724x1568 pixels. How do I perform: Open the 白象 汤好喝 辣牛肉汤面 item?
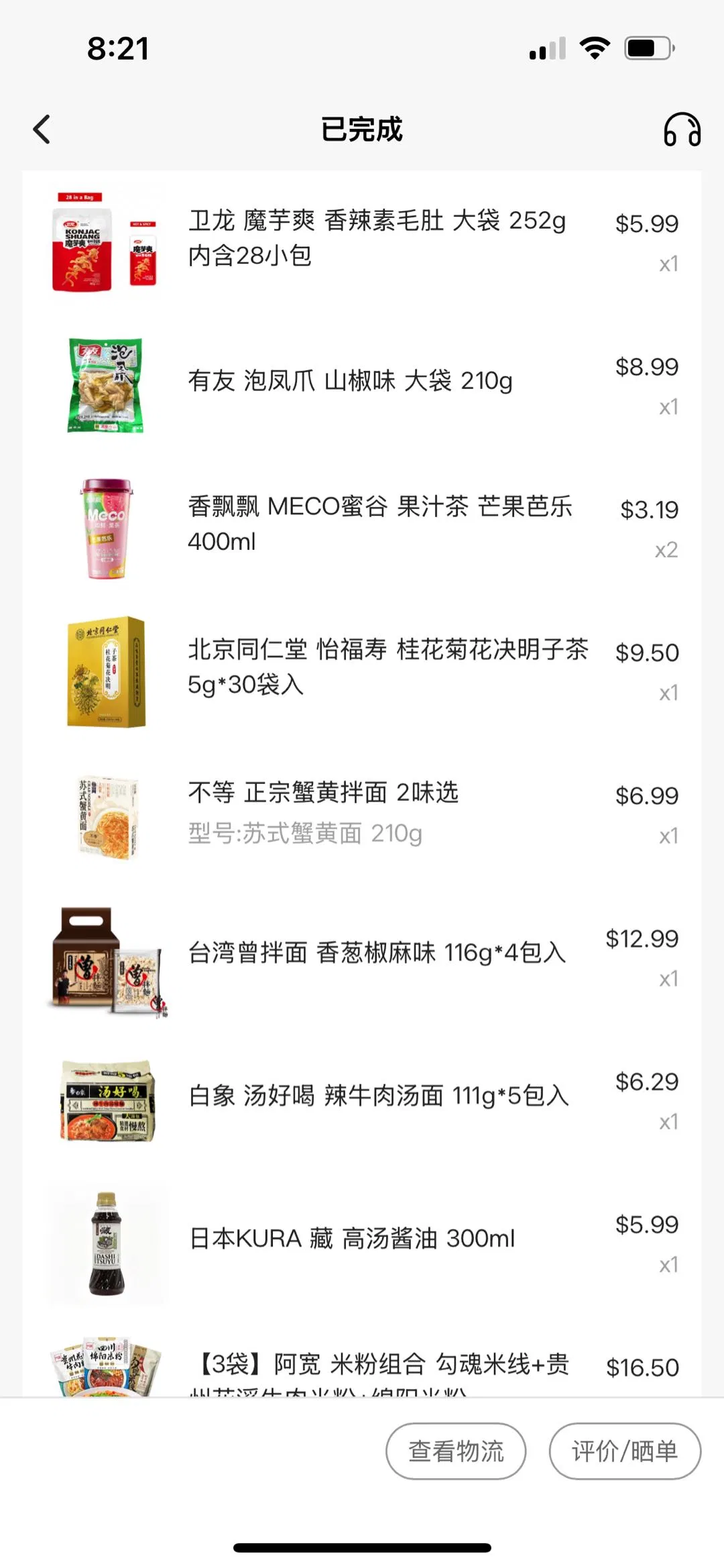click(378, 1096)
